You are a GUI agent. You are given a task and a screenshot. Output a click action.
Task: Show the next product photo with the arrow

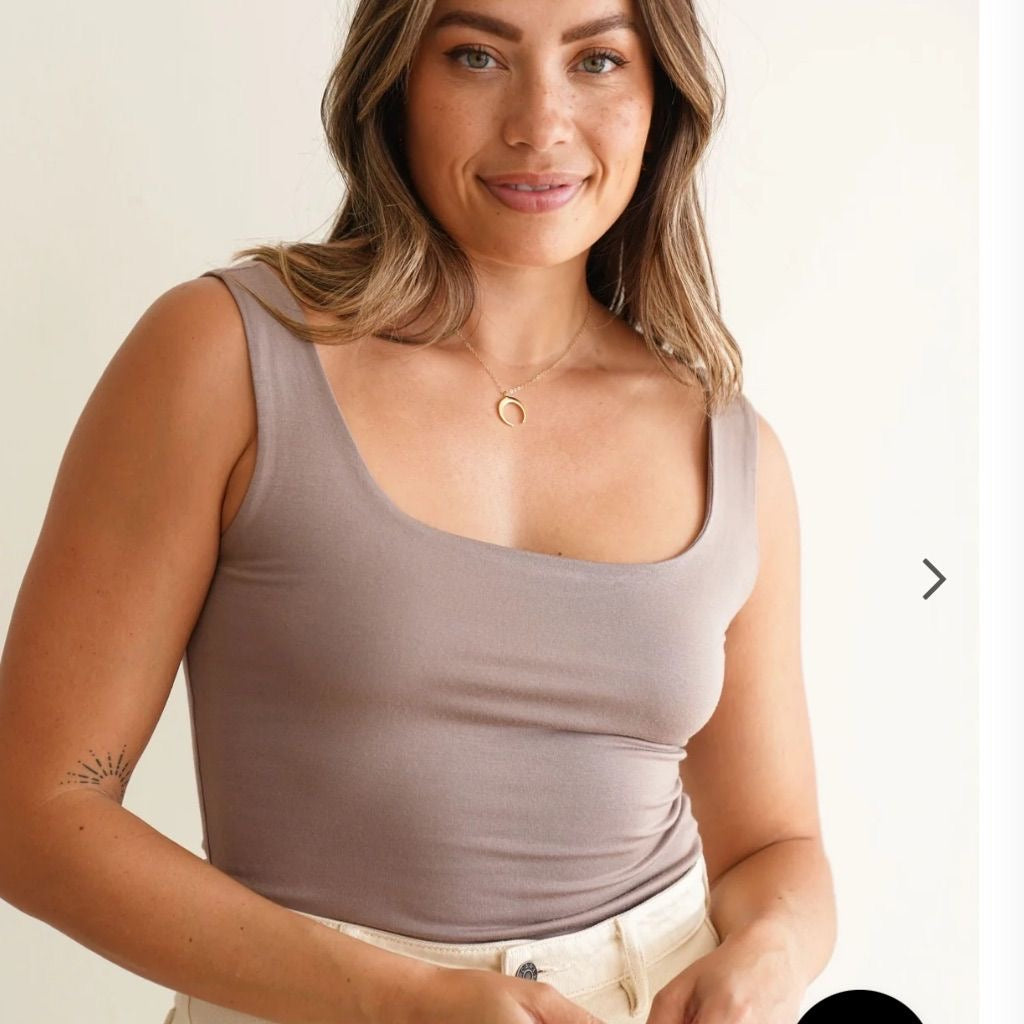pyautogui.click(x=933, y=579)
